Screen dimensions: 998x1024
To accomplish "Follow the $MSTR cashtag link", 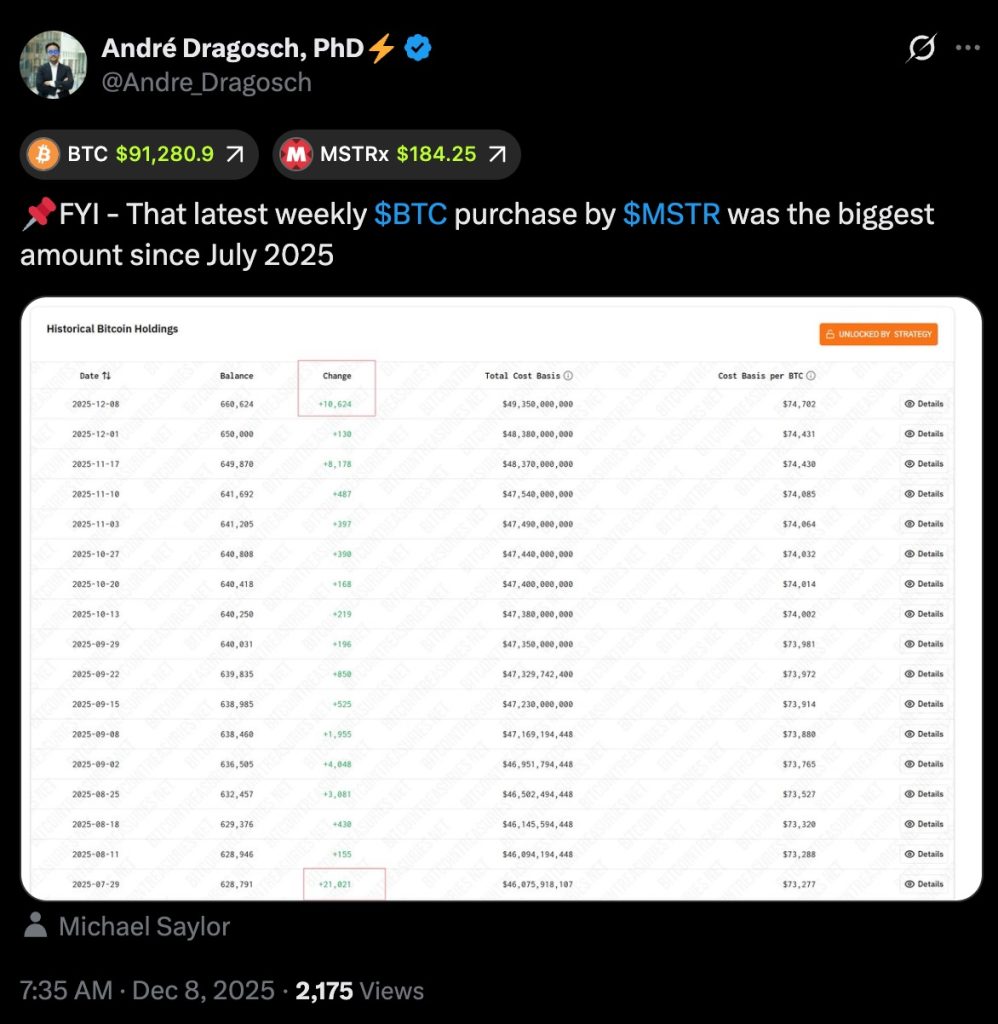I will click(x=671, y=214).
